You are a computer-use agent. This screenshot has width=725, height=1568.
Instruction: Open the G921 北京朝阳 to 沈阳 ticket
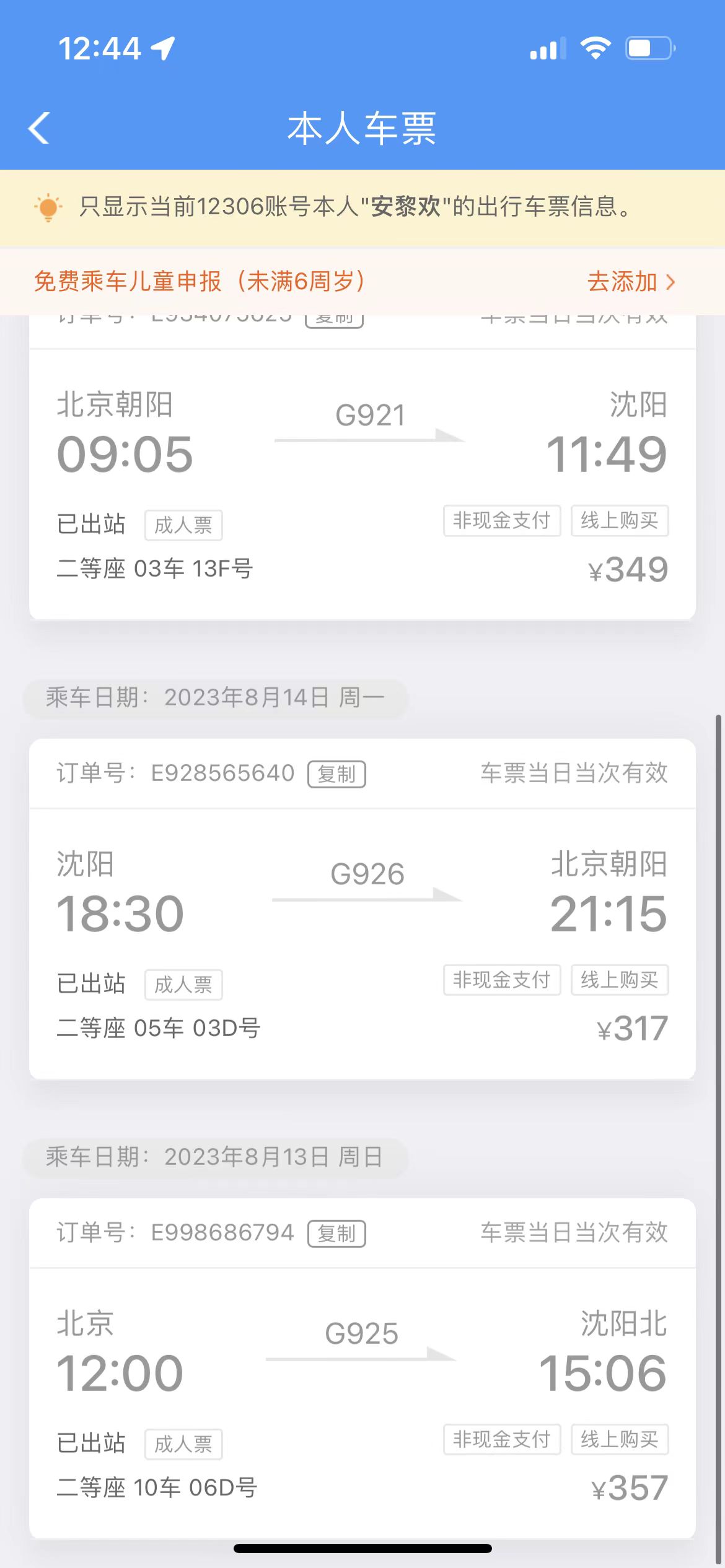pos(362,483)
